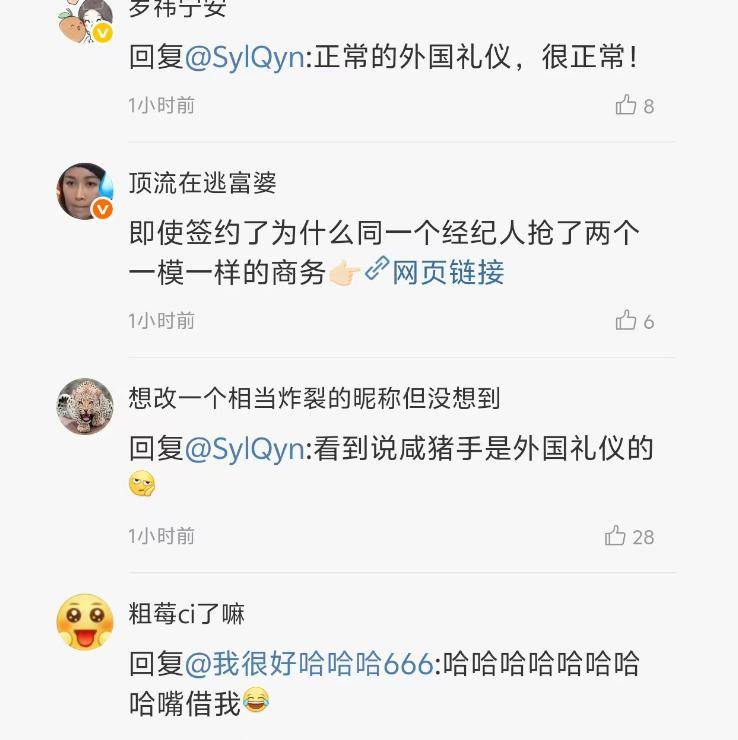
Task: Open @我很好哈哈哈666 profile mention
Action: click(x=309, y=664)
